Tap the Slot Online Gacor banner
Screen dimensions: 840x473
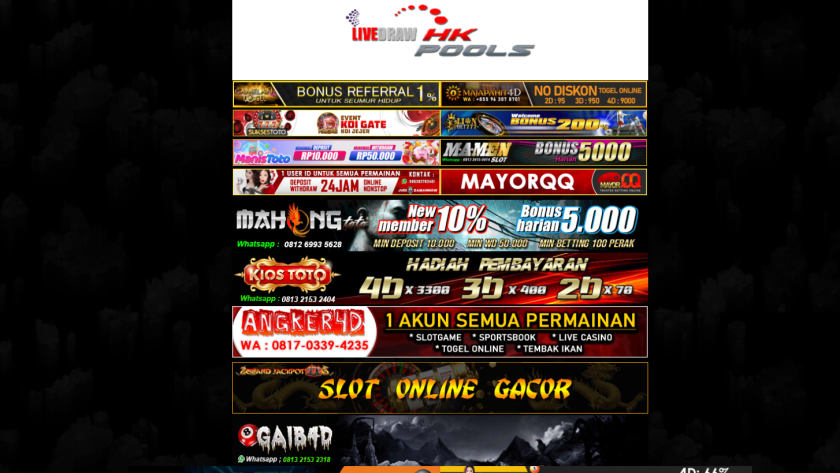[440, 388]
